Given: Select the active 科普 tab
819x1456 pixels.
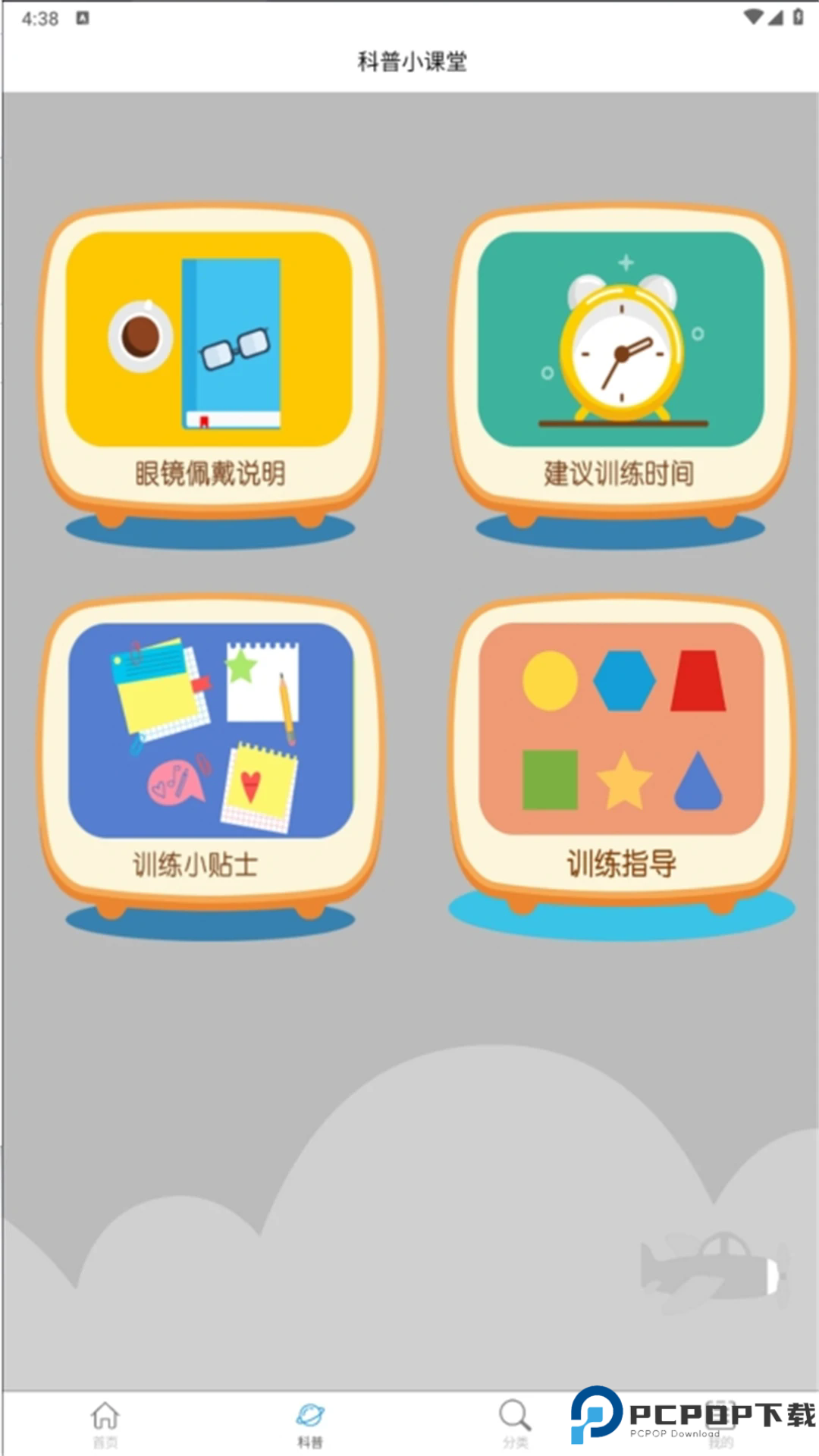Looking at the screenshot, I should [x=312, y=1424].
